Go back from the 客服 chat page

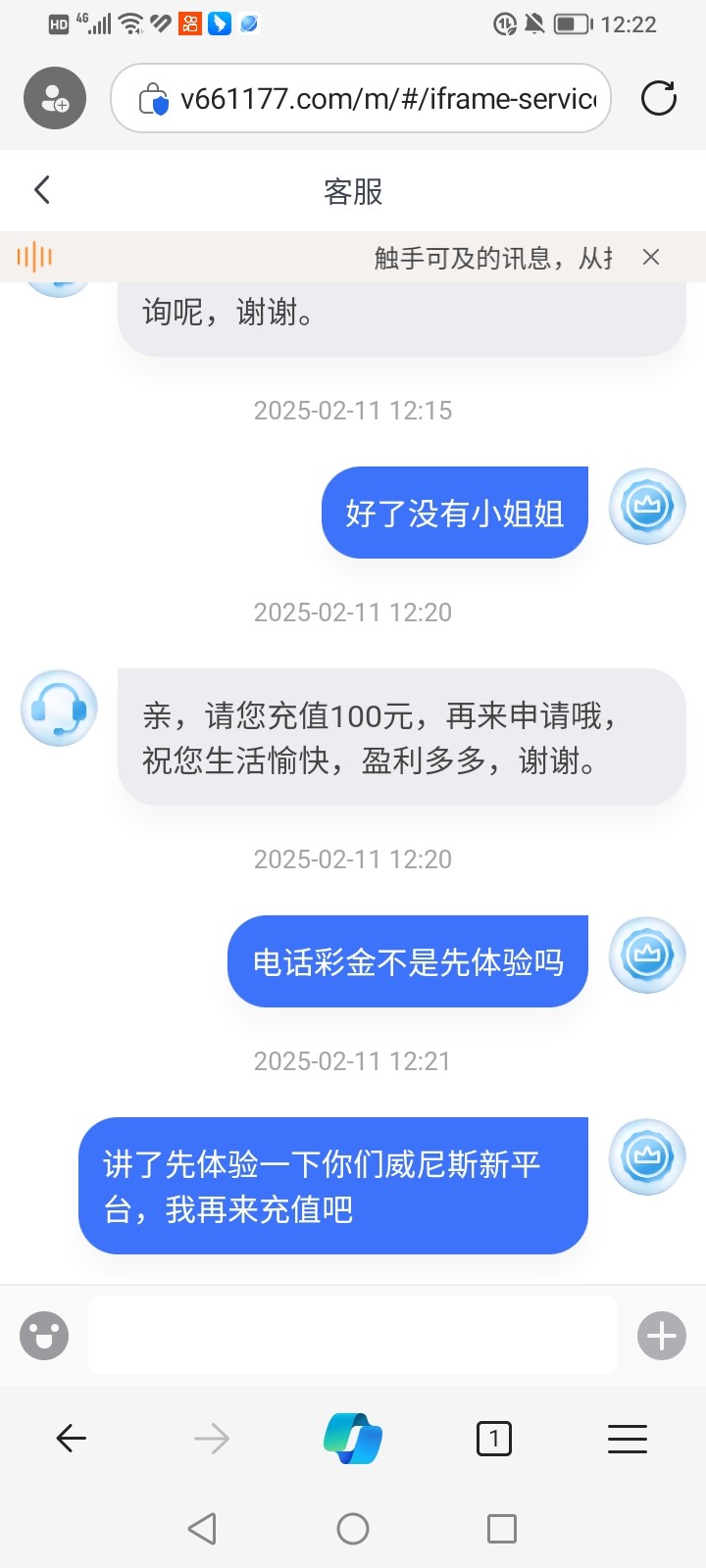[x=41, y=190]
